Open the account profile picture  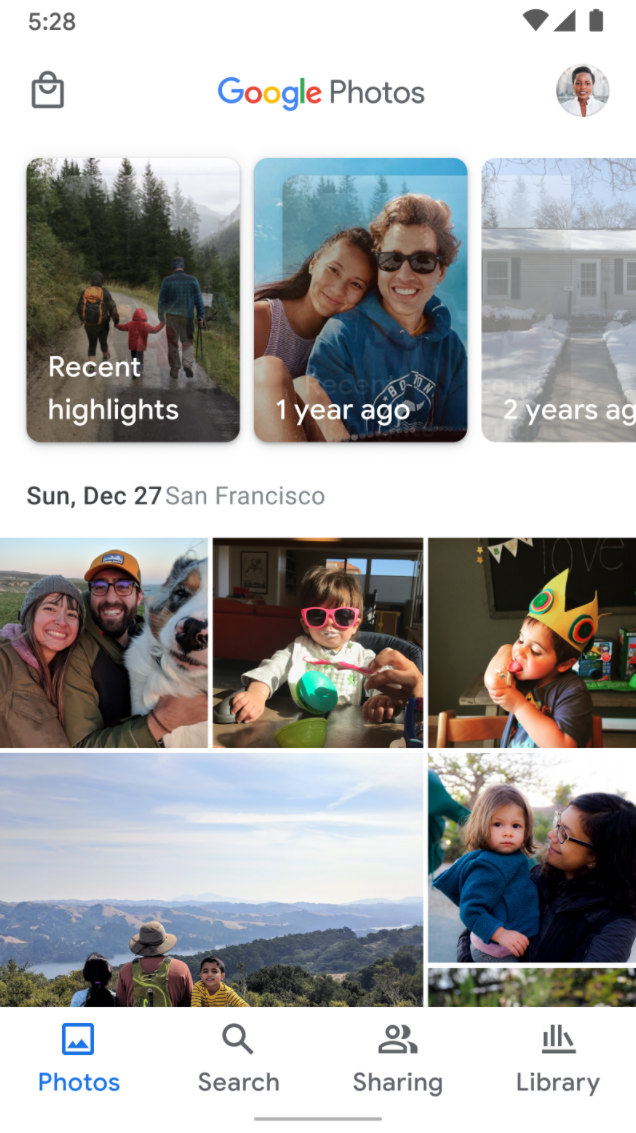tap(582, 92)
